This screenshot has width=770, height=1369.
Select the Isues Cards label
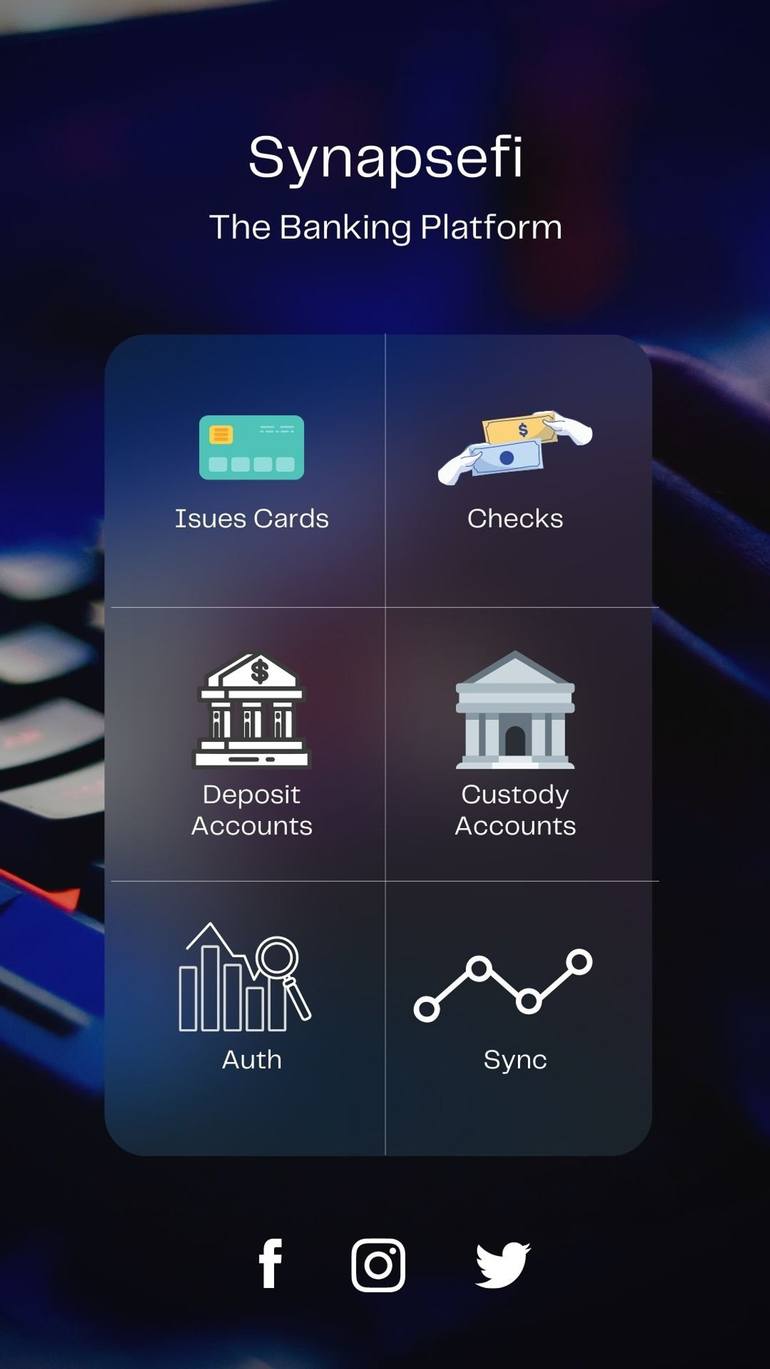252,518
